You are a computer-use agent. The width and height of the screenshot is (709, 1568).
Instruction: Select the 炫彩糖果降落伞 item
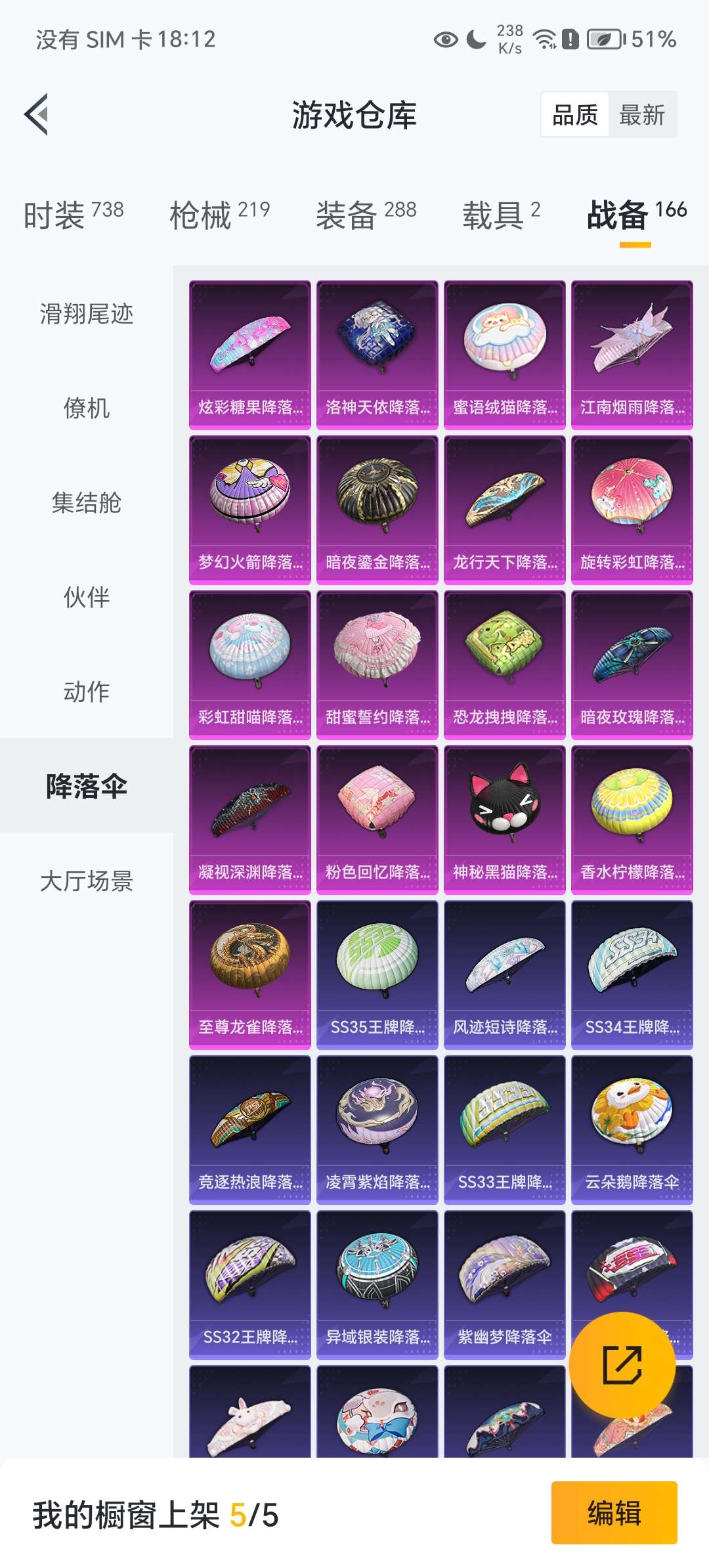250,355
